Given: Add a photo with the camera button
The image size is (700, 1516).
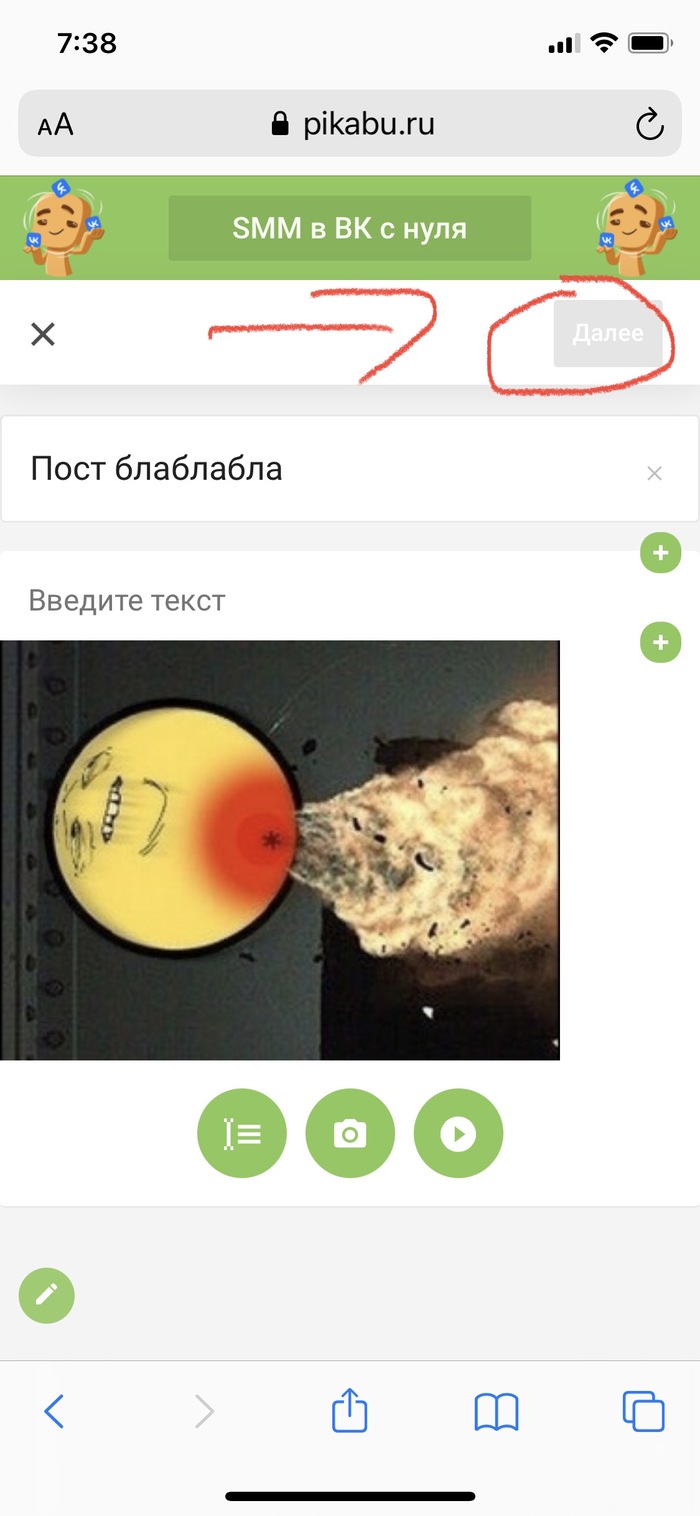Looking at the screenshot, I should click(x=350, y=1134).
